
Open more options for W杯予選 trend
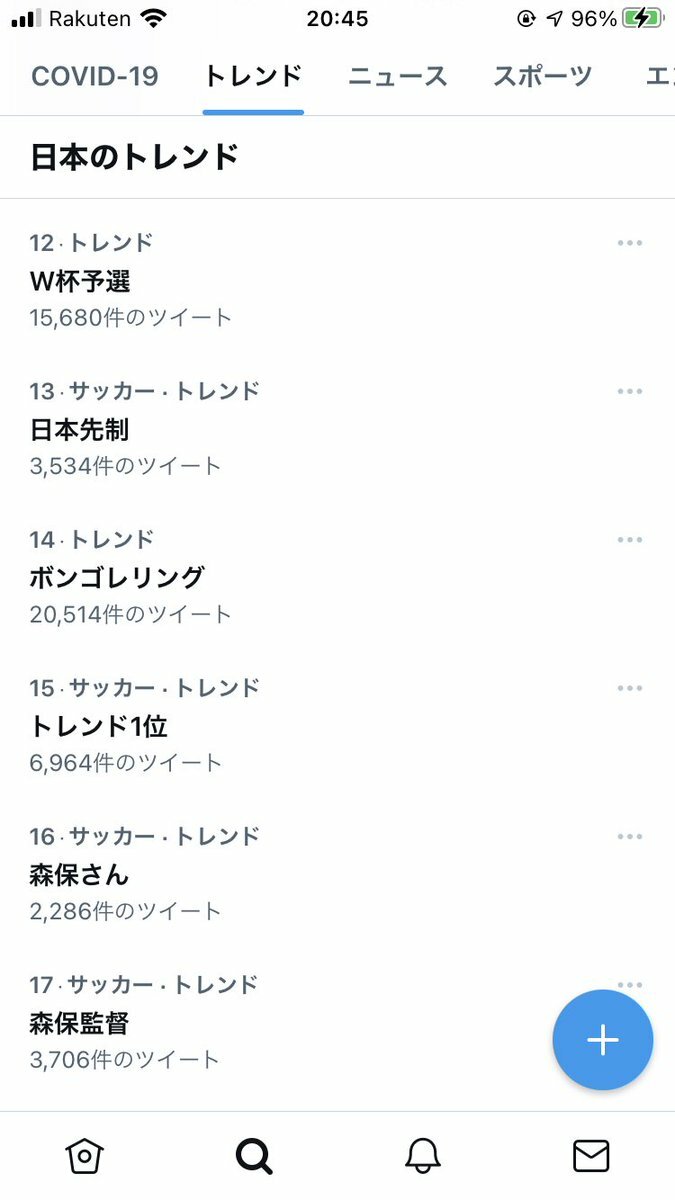[x=630, y=243]
